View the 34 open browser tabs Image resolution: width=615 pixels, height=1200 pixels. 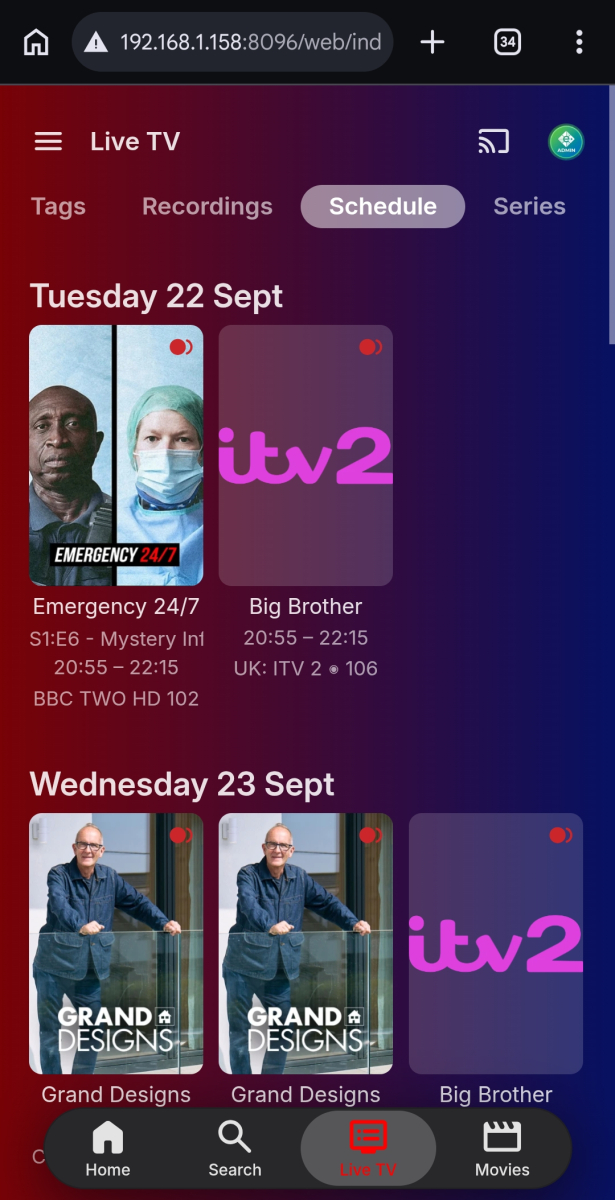(x=508, y=42)
